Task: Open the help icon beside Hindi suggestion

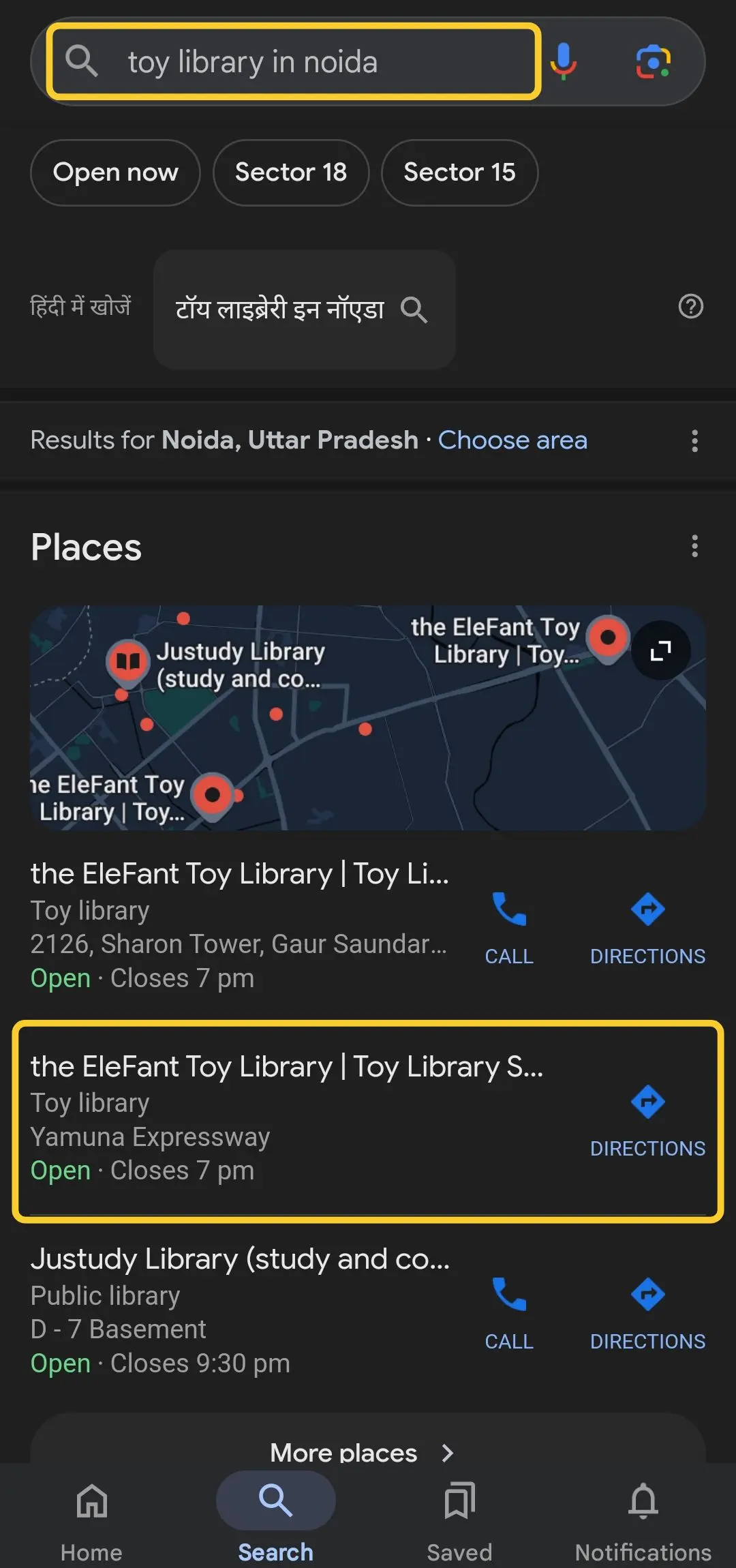Action: pyautogui.click(x=691, y=307)
